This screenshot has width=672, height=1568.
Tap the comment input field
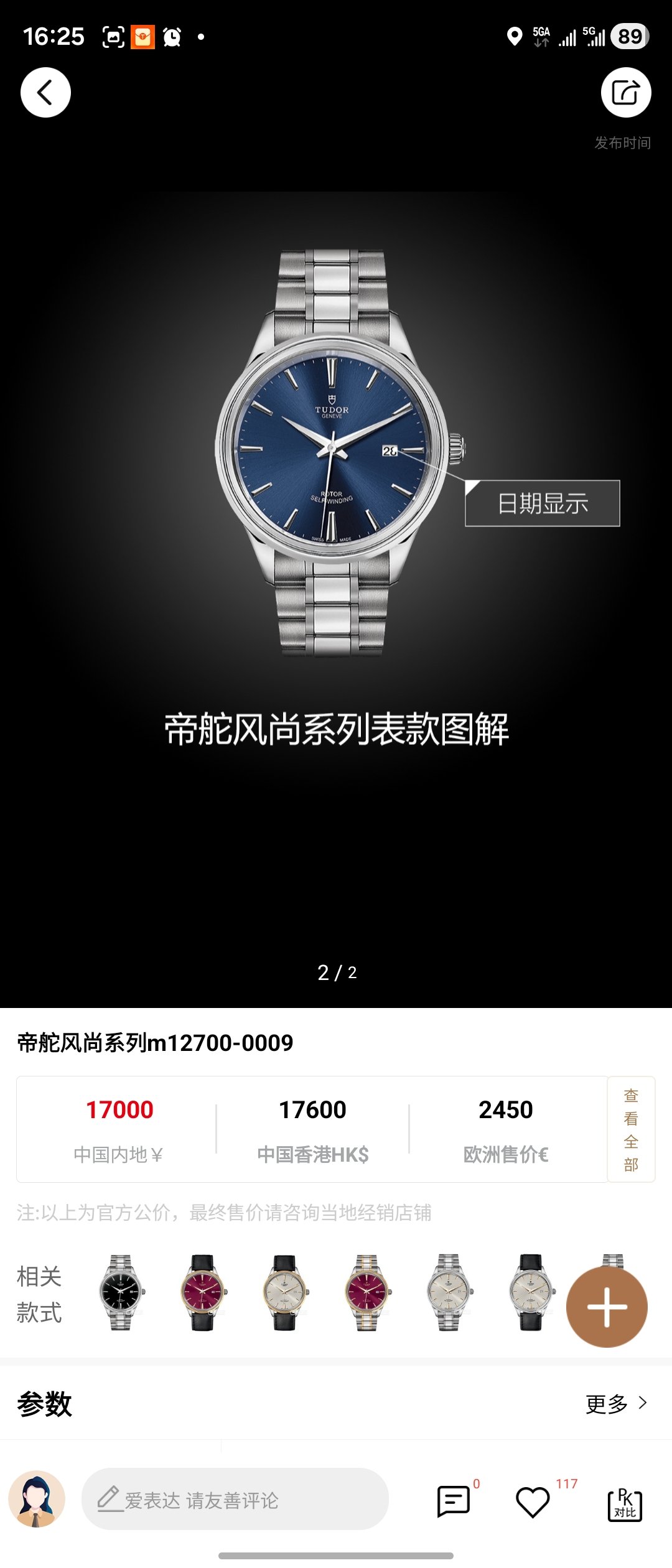(x=235, y=1500)
